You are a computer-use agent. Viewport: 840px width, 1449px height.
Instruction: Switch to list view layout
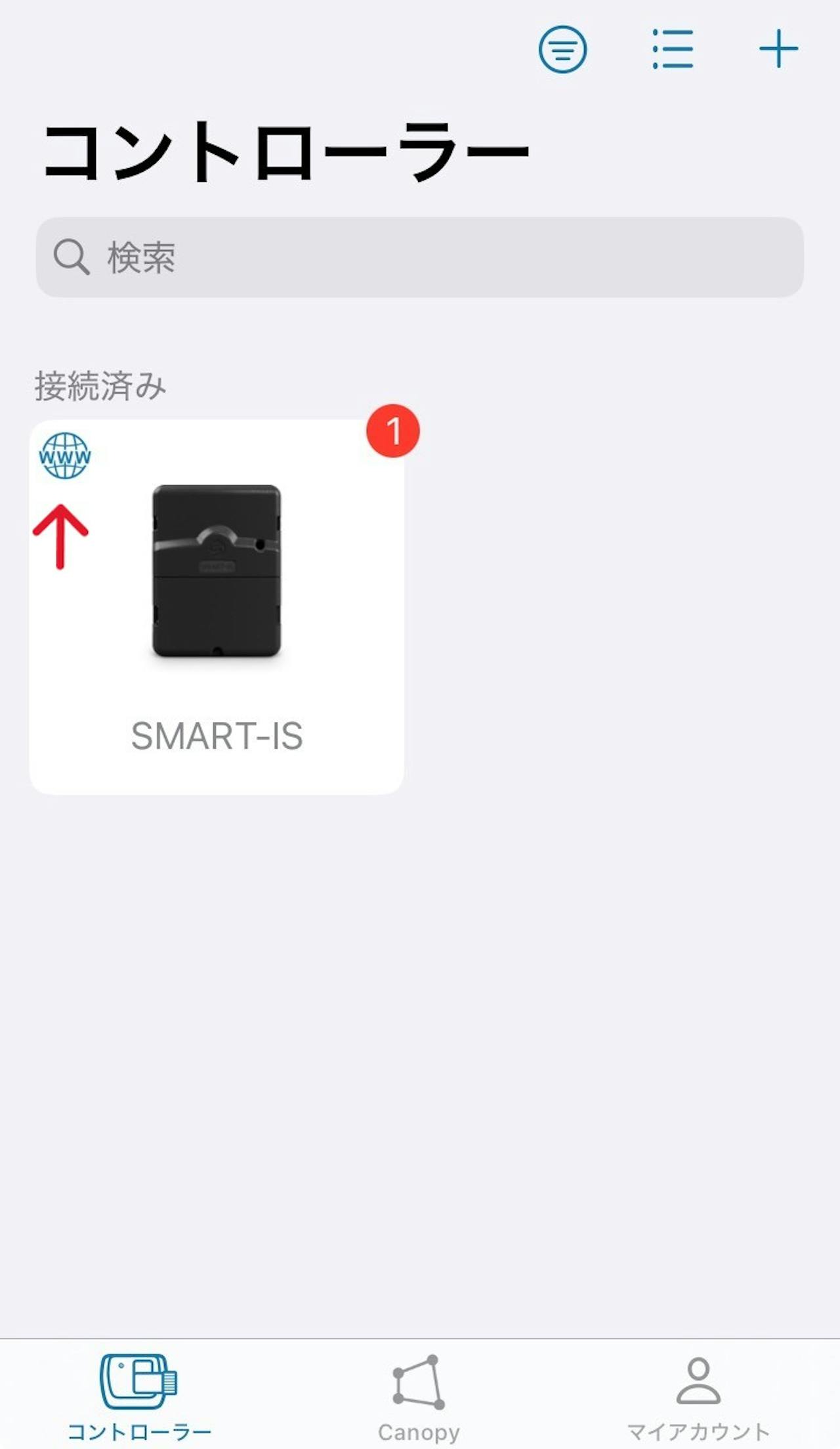673,49
